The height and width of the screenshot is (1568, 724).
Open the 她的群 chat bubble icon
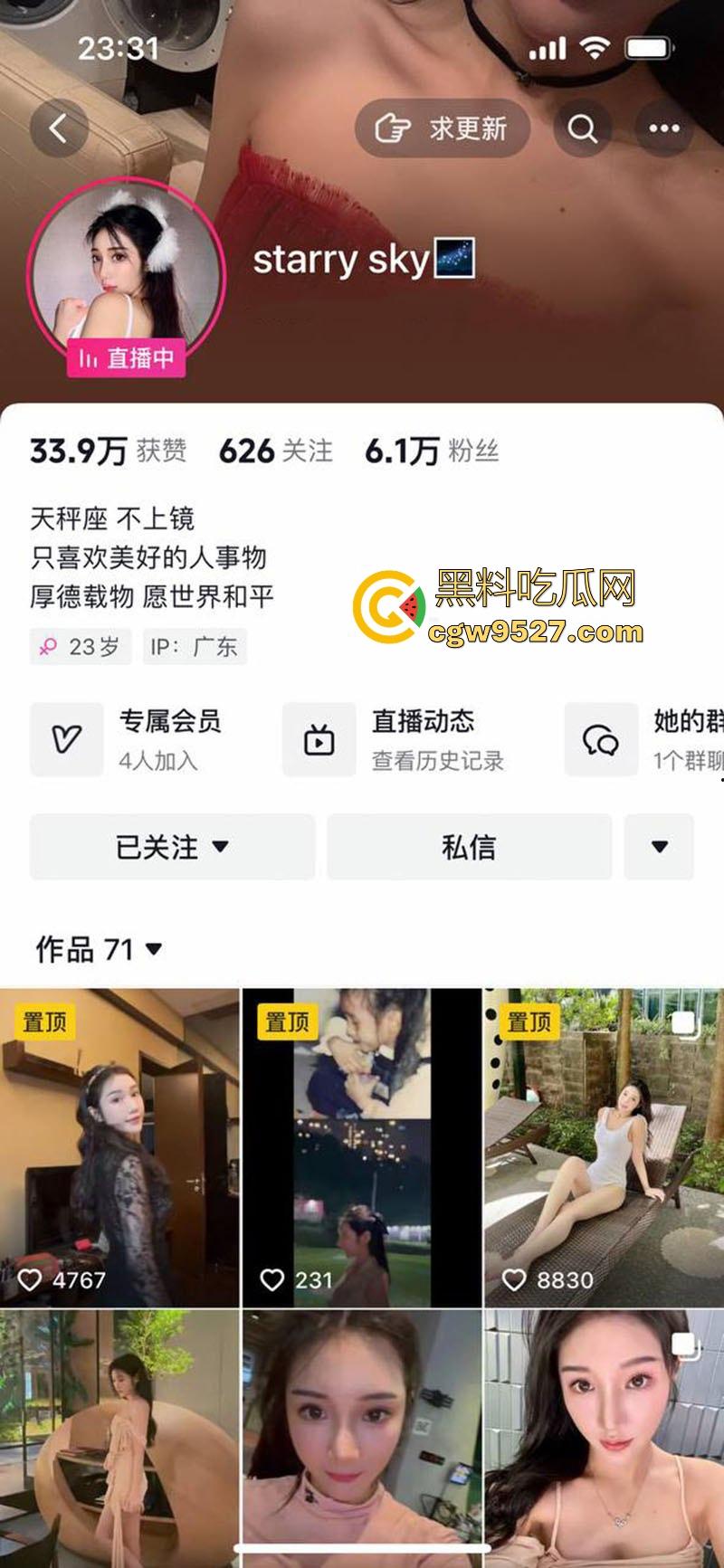(x=602, y=739)
